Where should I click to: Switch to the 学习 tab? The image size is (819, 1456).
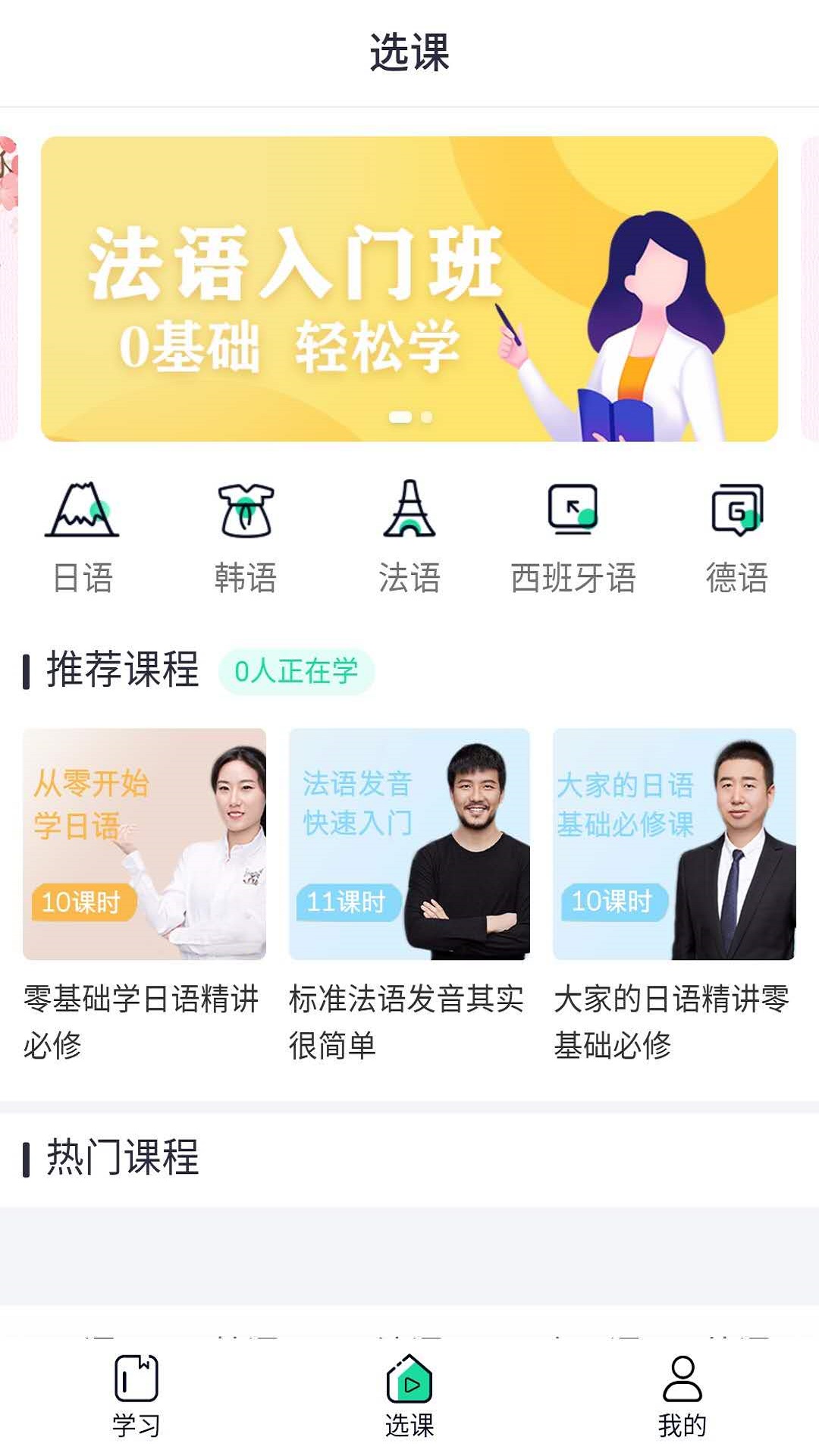[x=136, y=1397]
